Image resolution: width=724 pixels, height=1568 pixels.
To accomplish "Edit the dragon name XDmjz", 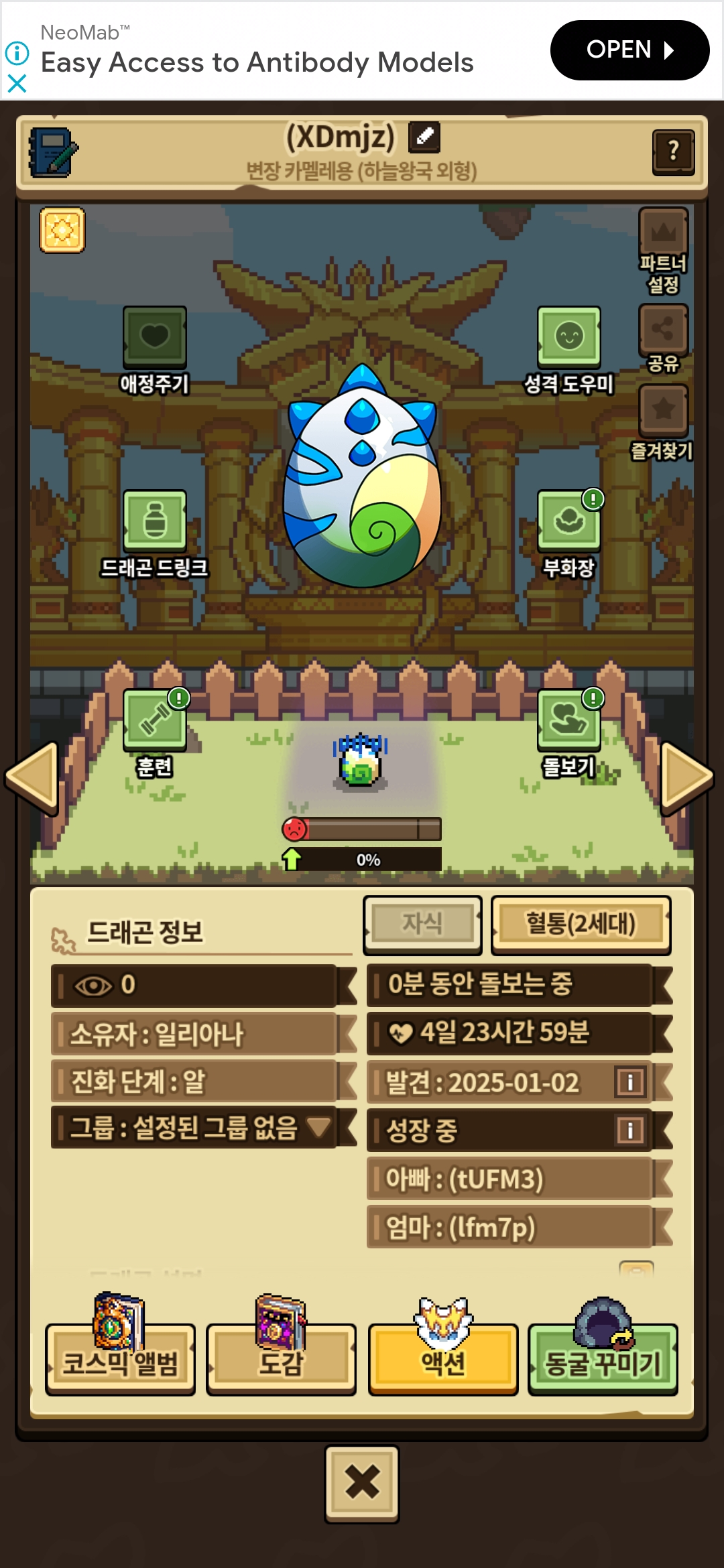I will 424,137.
